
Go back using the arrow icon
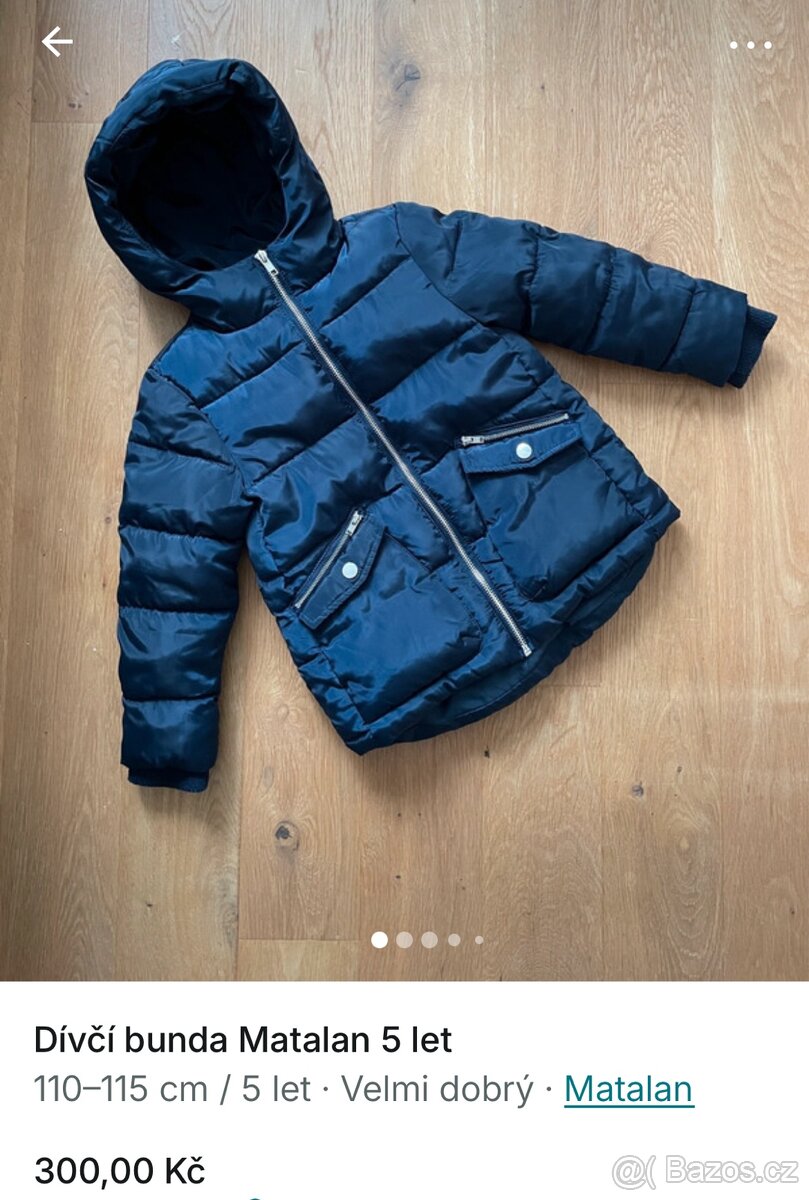pos(57,42)
